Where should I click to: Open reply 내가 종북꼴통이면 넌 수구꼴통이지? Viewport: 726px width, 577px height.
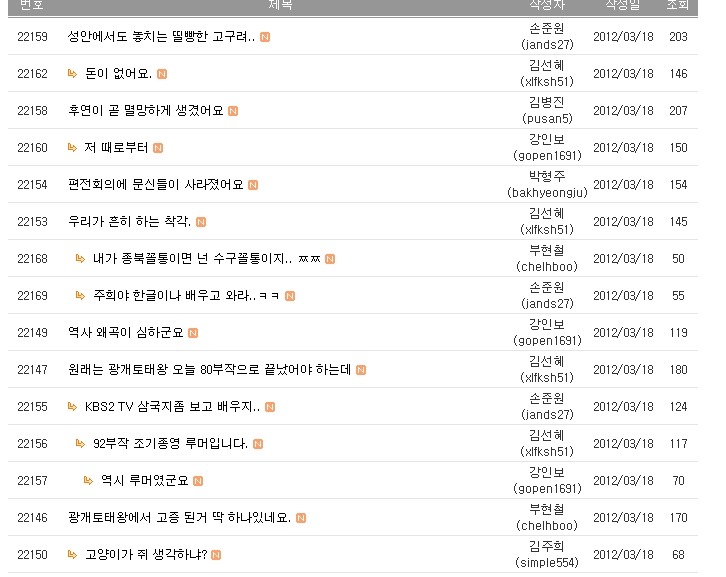click(x=207, y=258)
